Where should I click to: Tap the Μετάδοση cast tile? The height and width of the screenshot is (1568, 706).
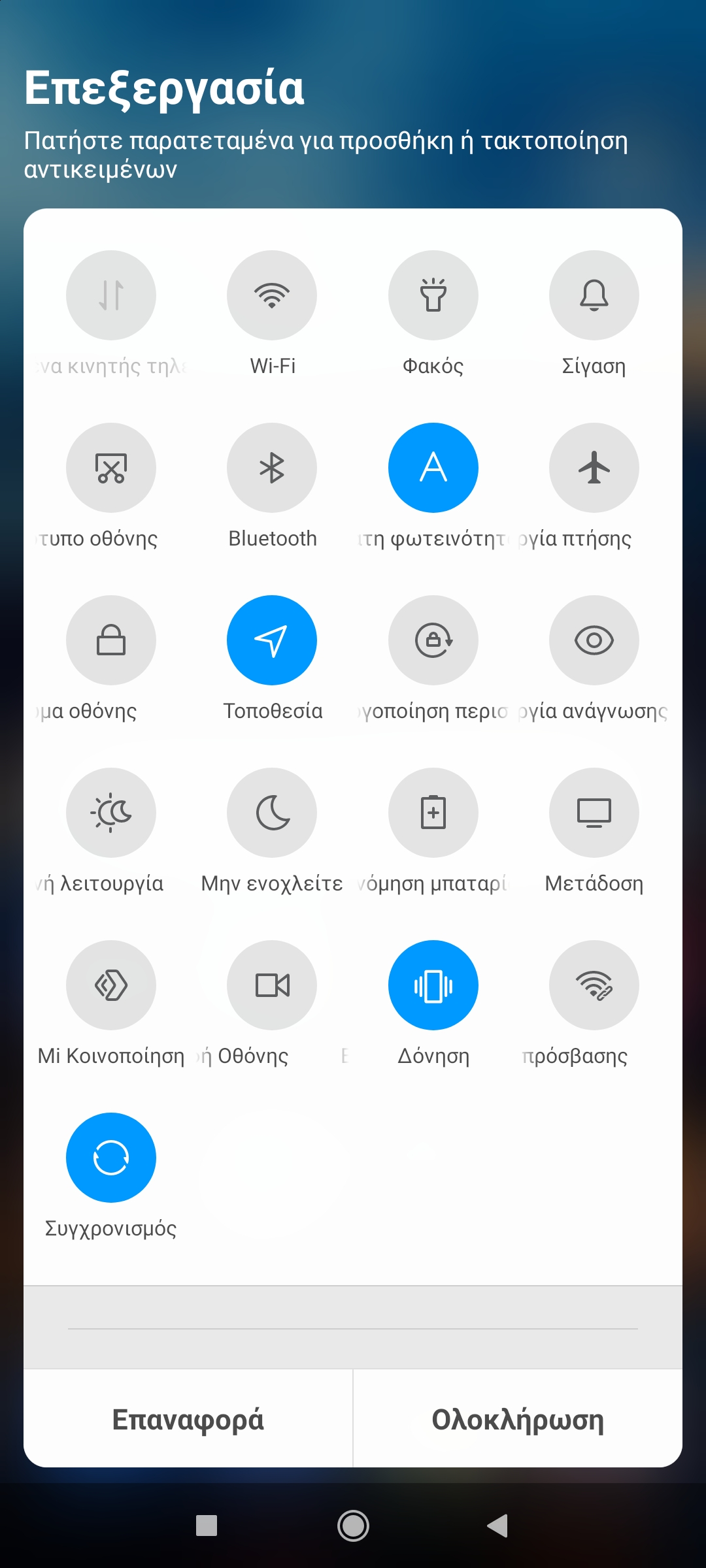point(594,813)
